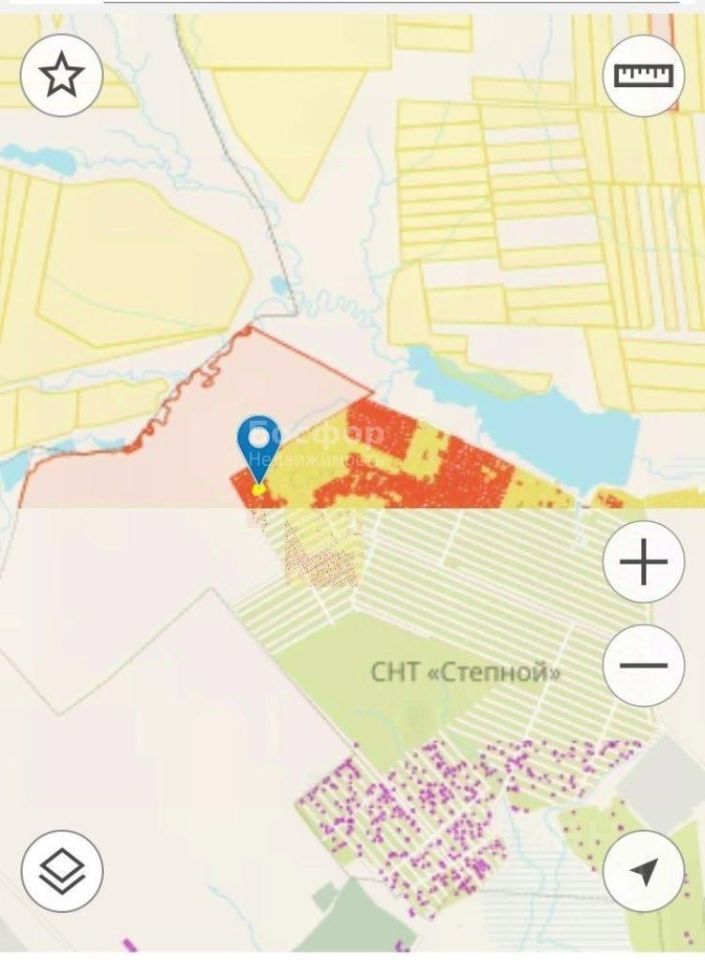This screenshot has width=705, height=960.
Task: Zoom out with the minus button
Action: (x=644, y=666)
